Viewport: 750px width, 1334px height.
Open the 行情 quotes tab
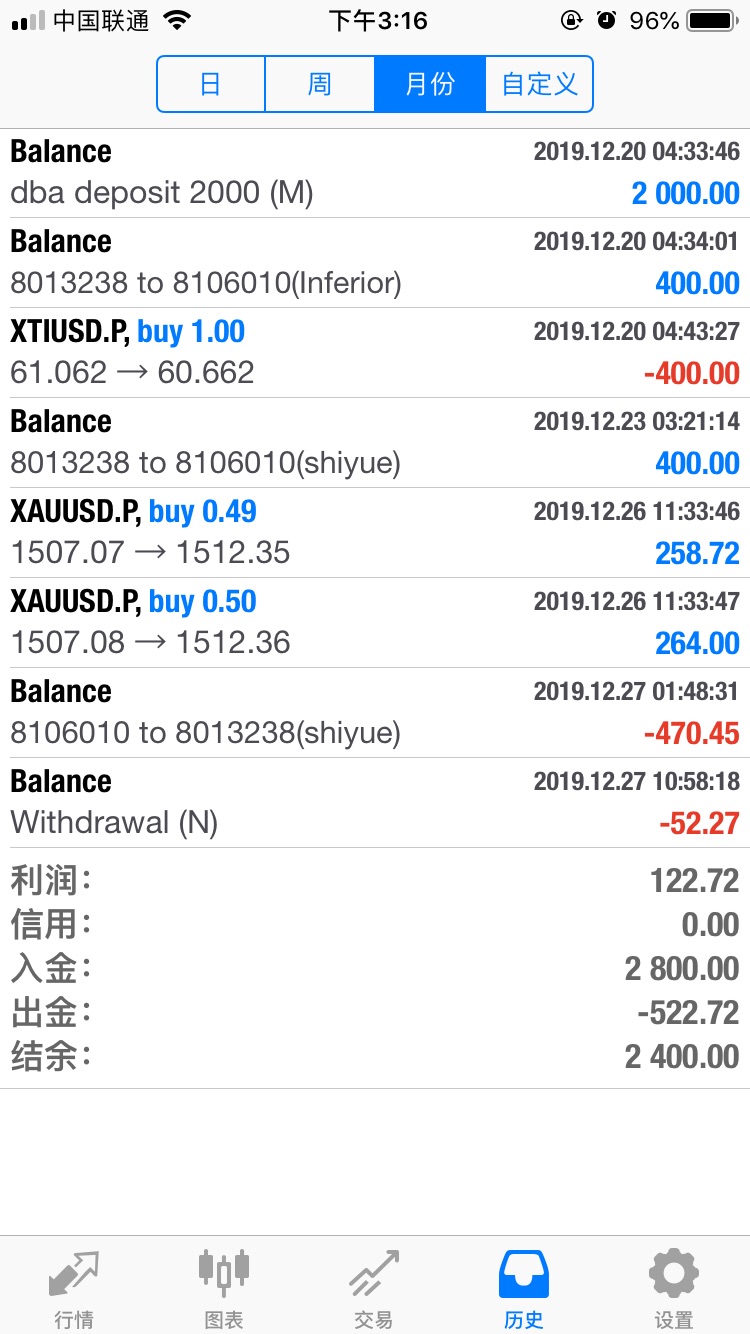(x=74, y=1288)
